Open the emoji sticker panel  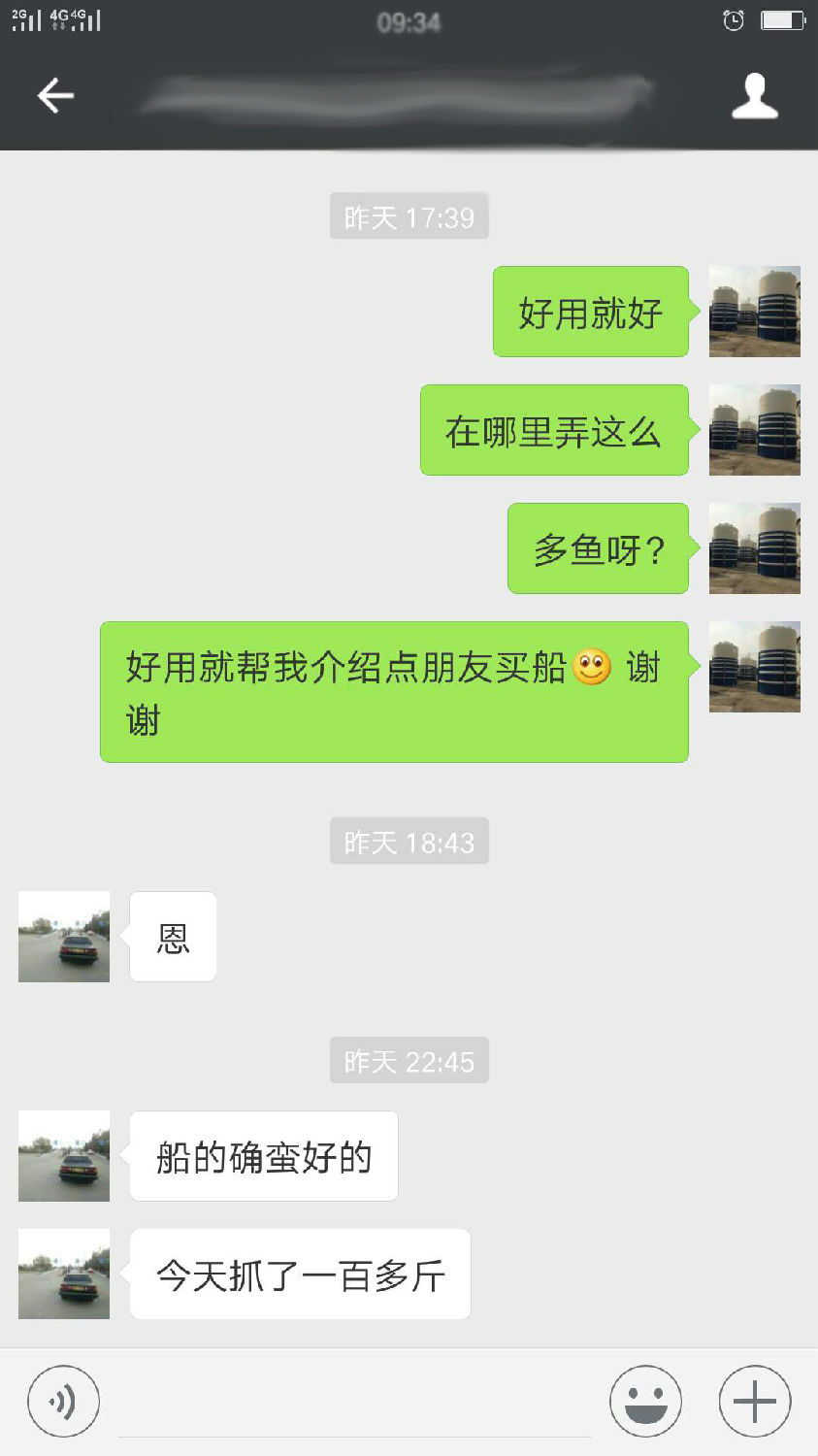click(645, 1402)
